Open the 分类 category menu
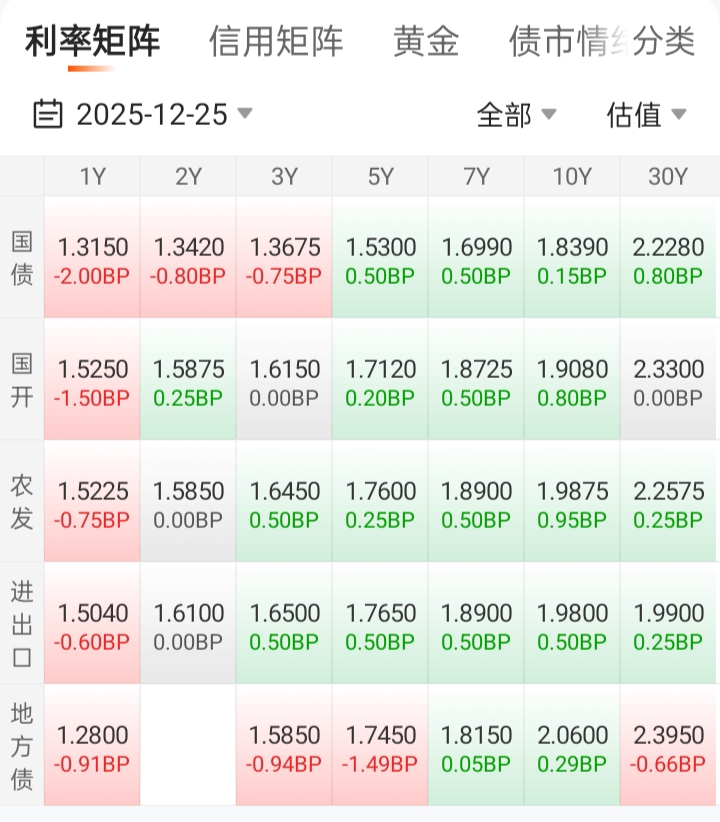The width and height of the screenshot is (720, 822). 665,41
